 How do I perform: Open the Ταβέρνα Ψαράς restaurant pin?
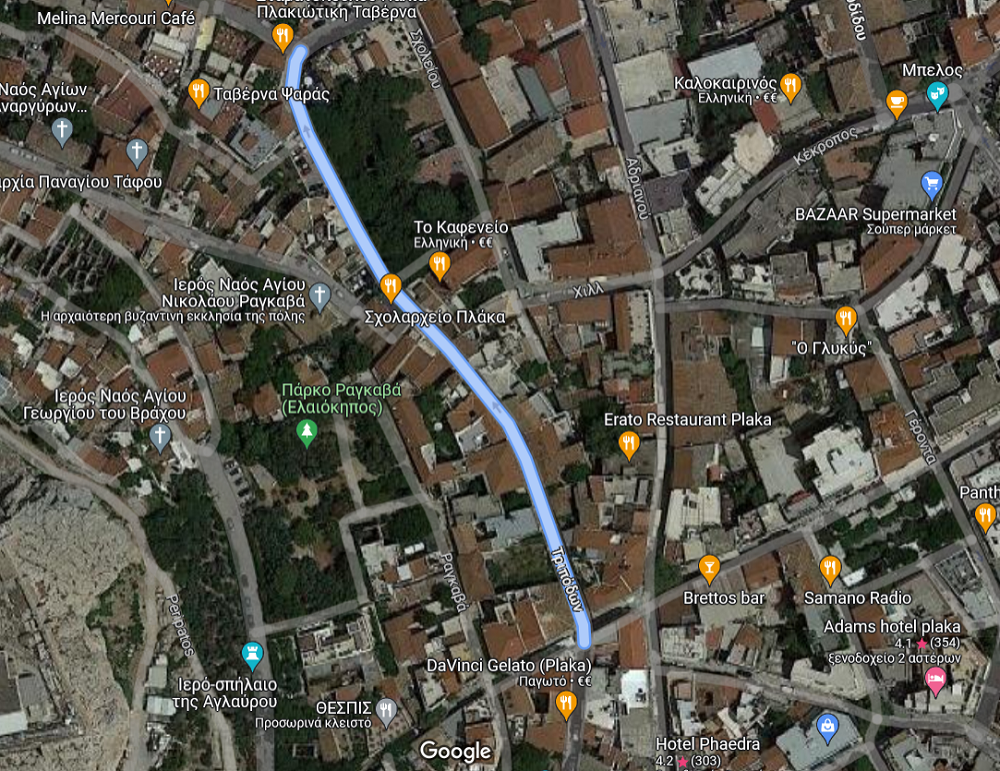tap(199, 93)
